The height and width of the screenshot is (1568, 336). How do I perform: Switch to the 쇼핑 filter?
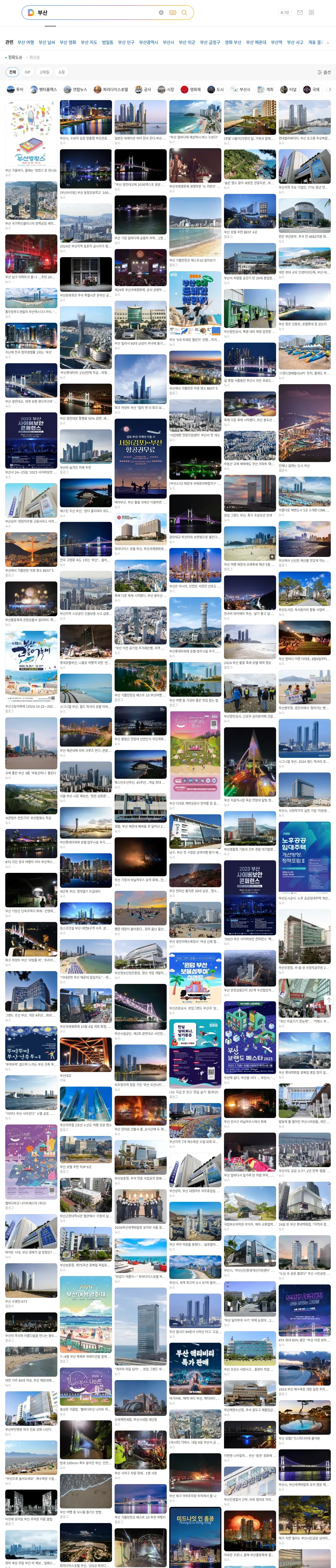tap(61, 72)
